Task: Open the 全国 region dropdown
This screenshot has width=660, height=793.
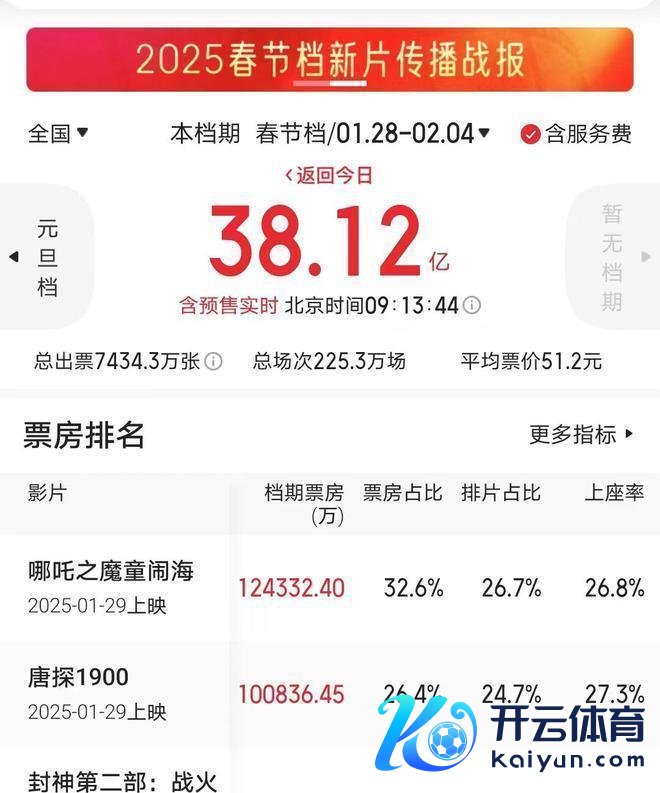Action: [x=59, y=133]
